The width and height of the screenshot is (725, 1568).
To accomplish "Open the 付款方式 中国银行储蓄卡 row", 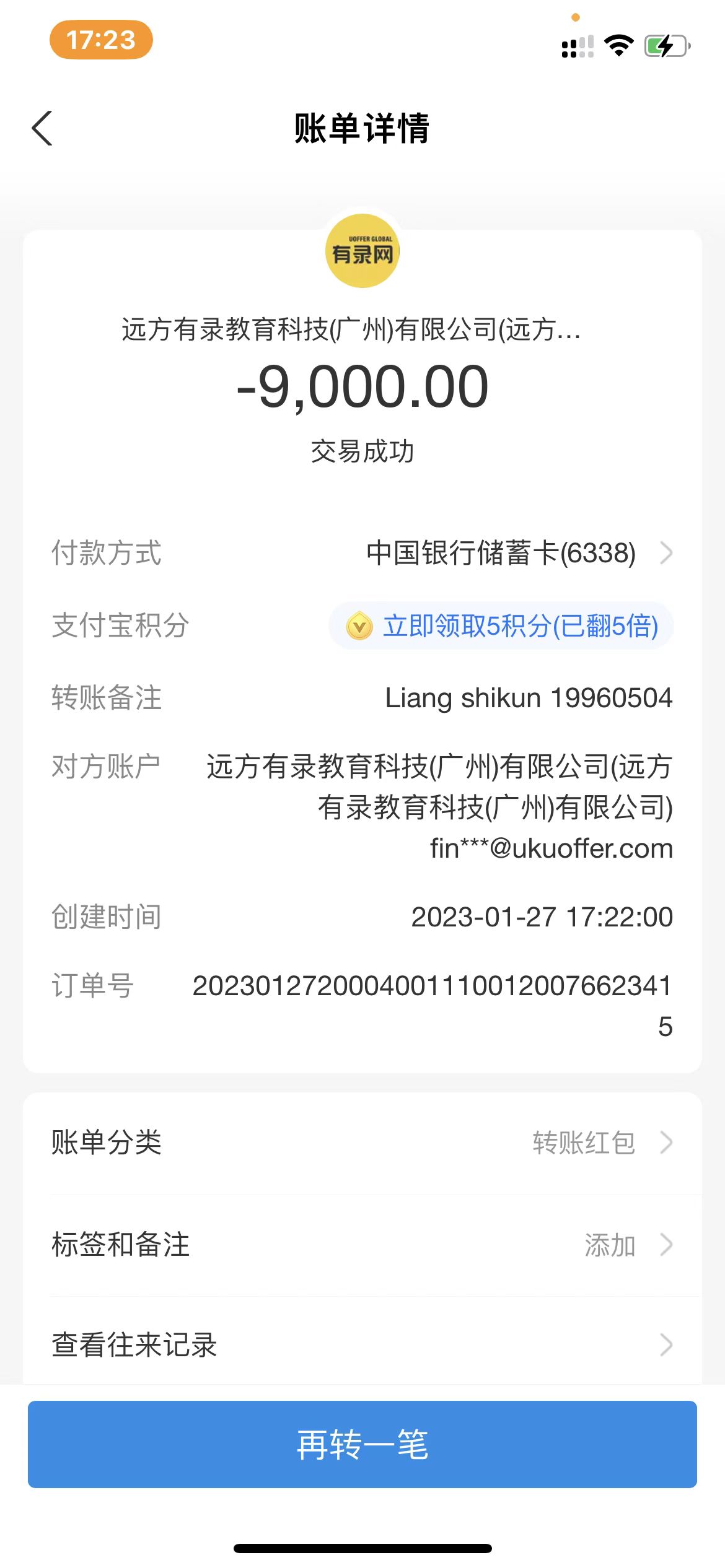I will tap(518, 553).
